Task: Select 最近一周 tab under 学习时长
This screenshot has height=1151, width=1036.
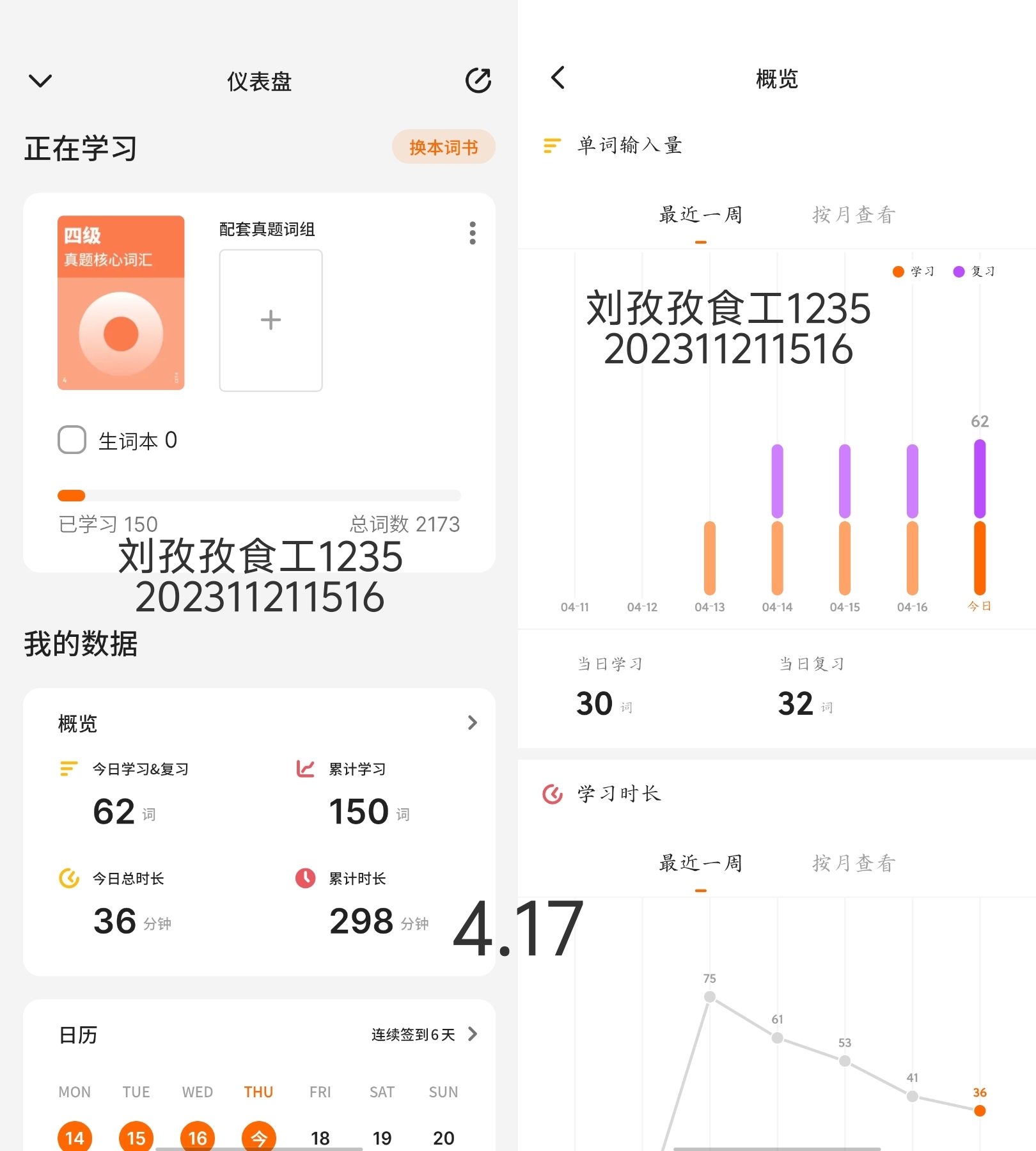Action: [x=700, y=863]
